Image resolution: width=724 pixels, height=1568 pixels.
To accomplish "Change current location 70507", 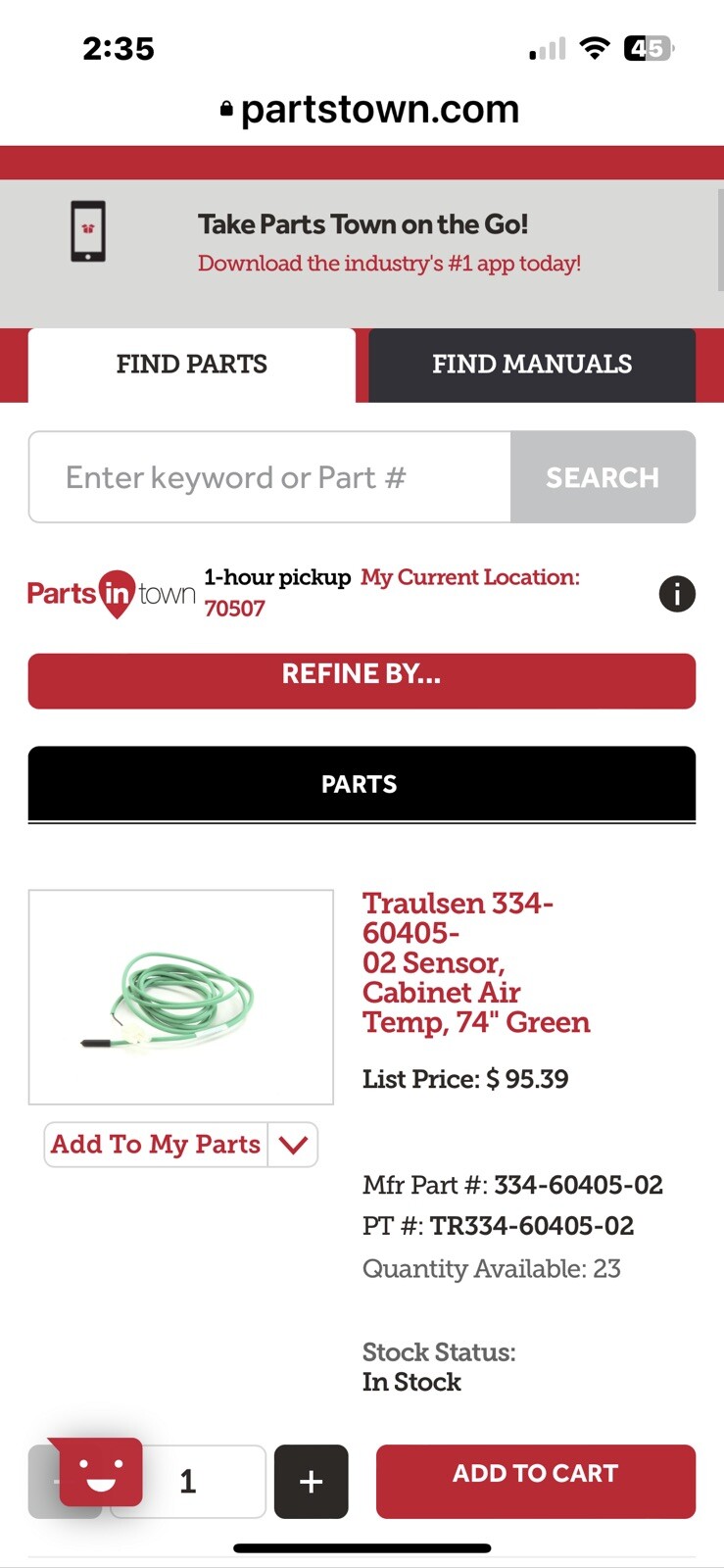I will pos(234,609).
